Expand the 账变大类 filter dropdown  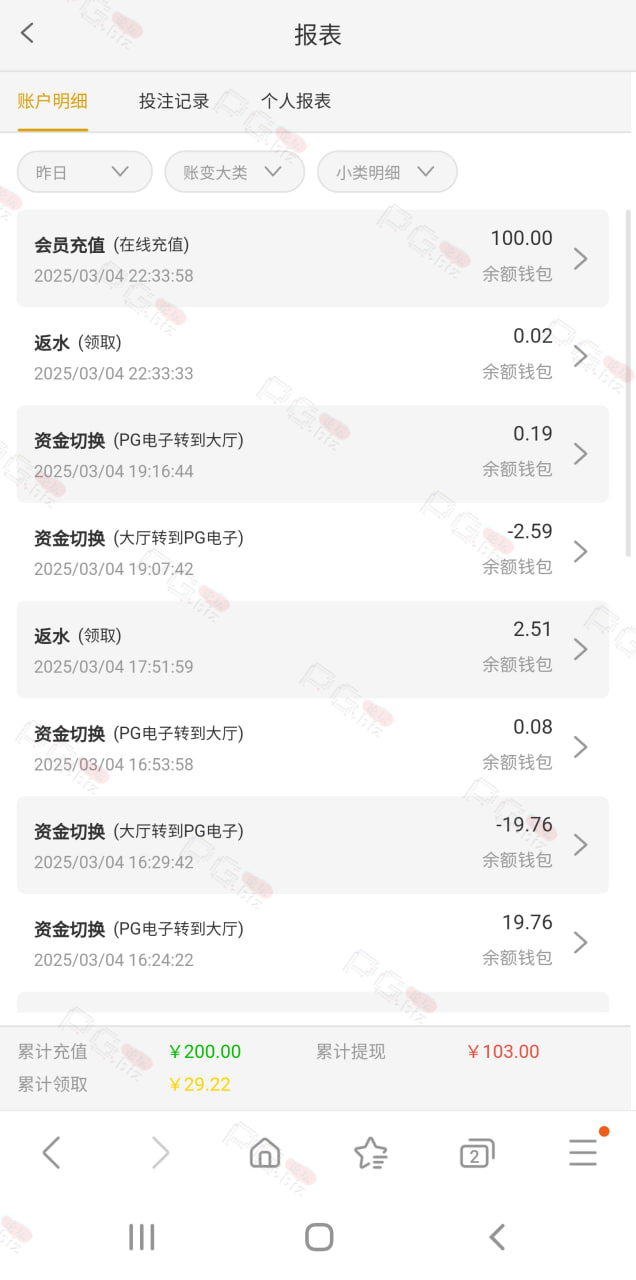pyautogui.click(x=234, y=172)
